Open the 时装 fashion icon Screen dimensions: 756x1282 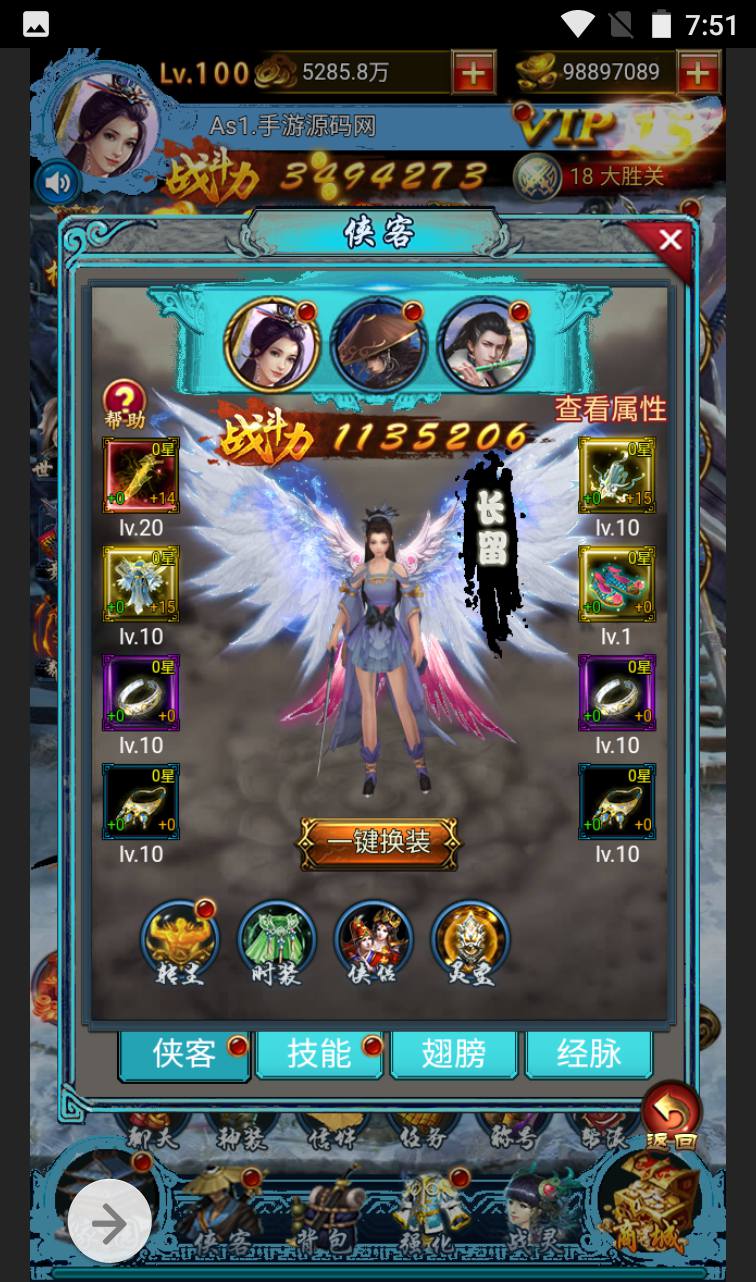coord(276,940)
